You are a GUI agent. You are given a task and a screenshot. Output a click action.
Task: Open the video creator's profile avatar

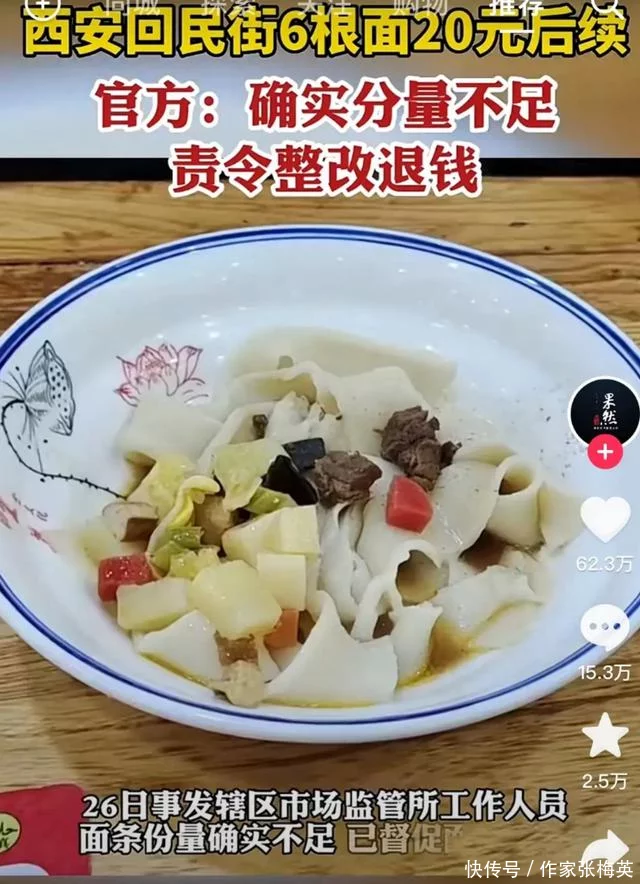[x=604, y=411]
